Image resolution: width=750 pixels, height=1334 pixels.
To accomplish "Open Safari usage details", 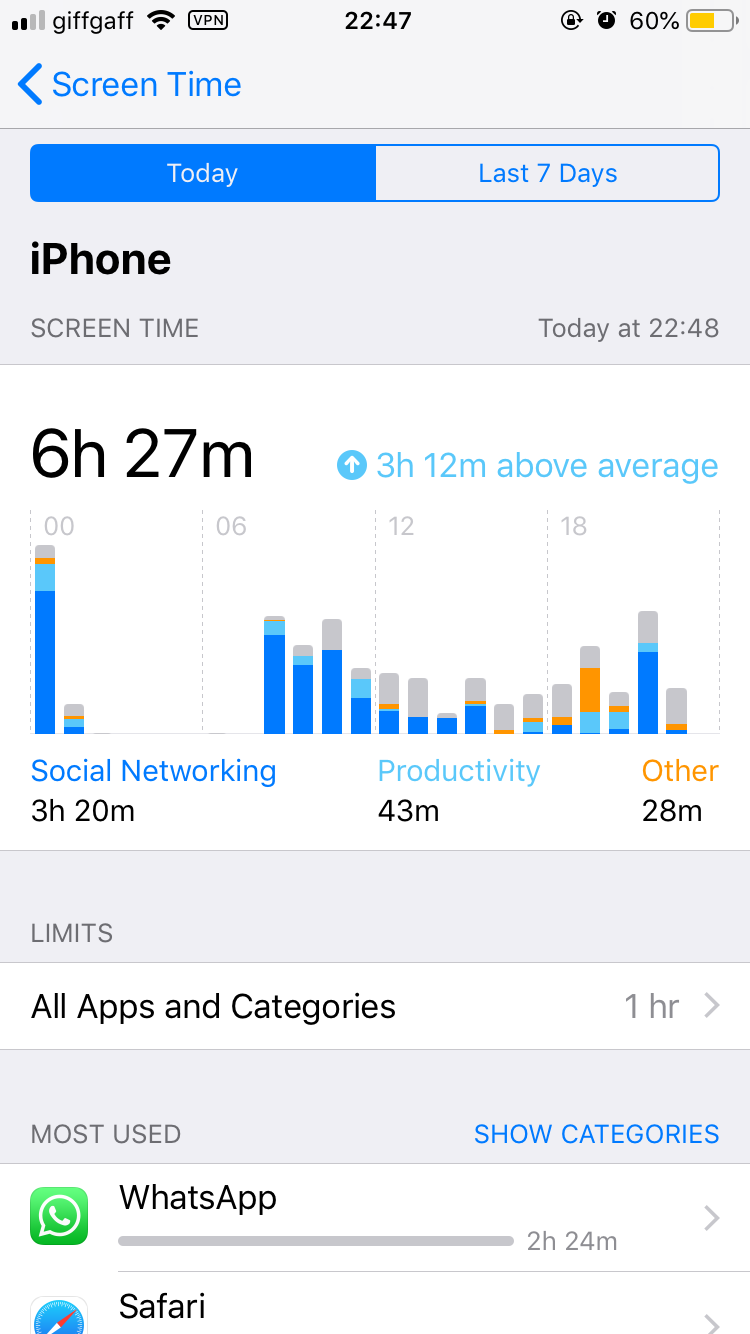I will coord(375,1308).
